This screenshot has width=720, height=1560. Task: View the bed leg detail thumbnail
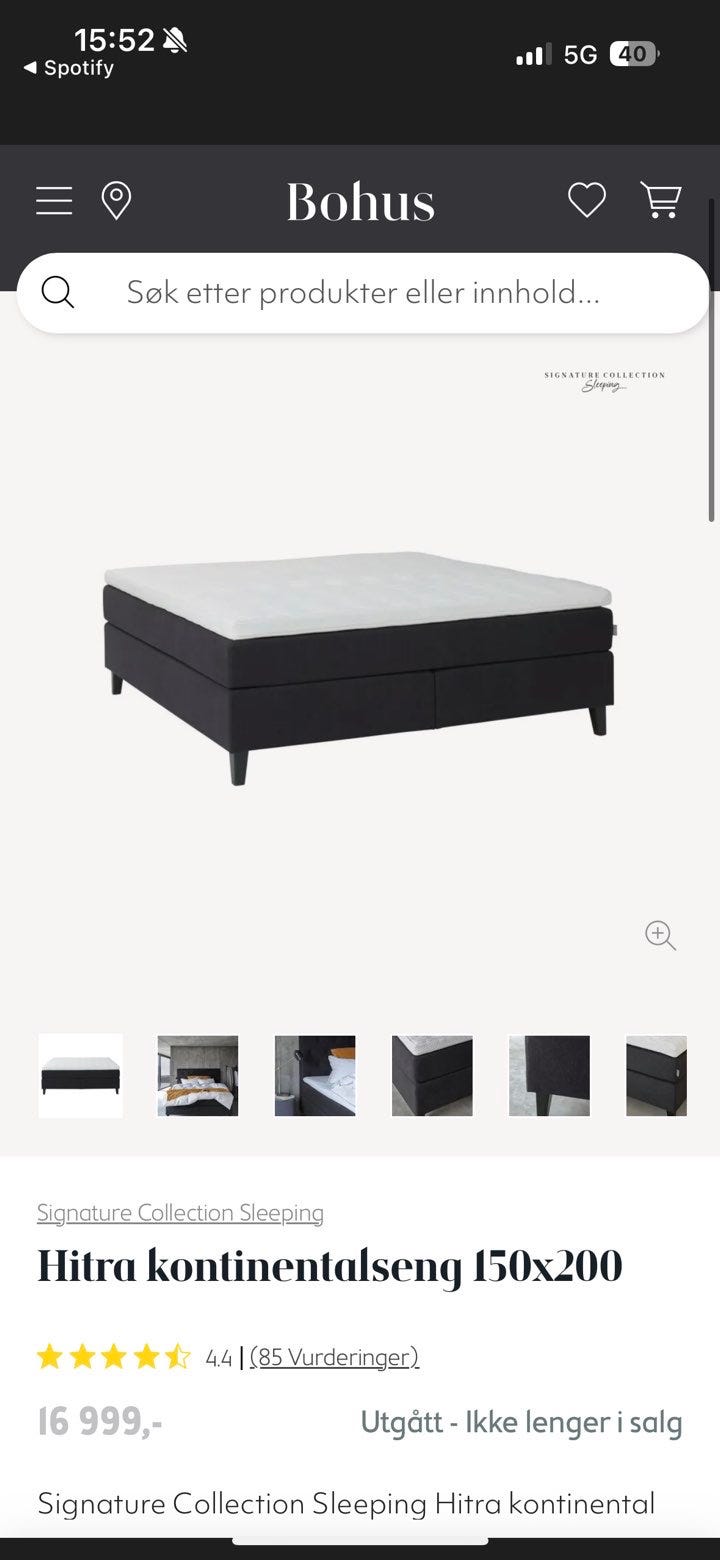(549, 1075)
